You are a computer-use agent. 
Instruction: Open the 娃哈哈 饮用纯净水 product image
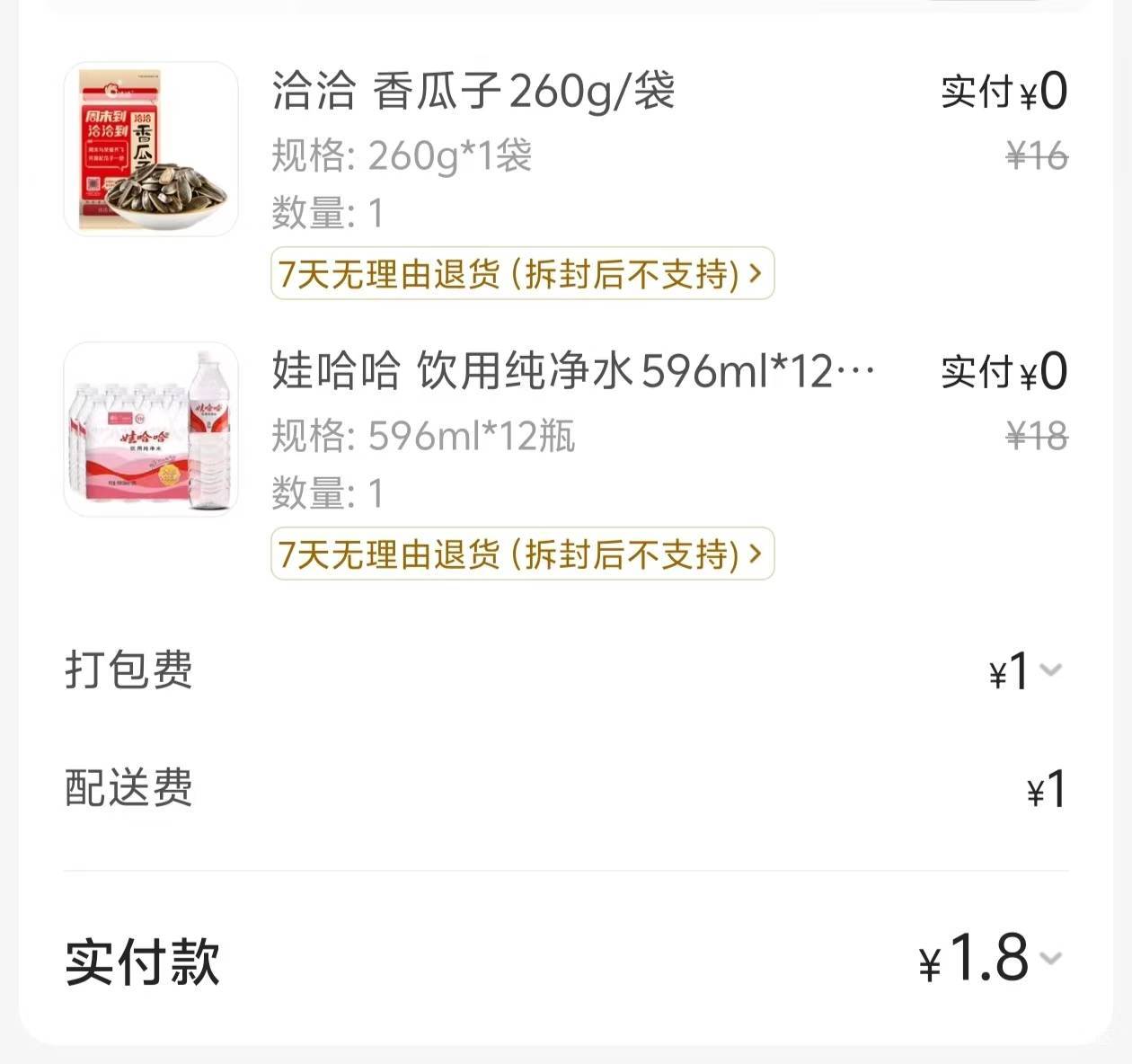[x=151, y=430]
